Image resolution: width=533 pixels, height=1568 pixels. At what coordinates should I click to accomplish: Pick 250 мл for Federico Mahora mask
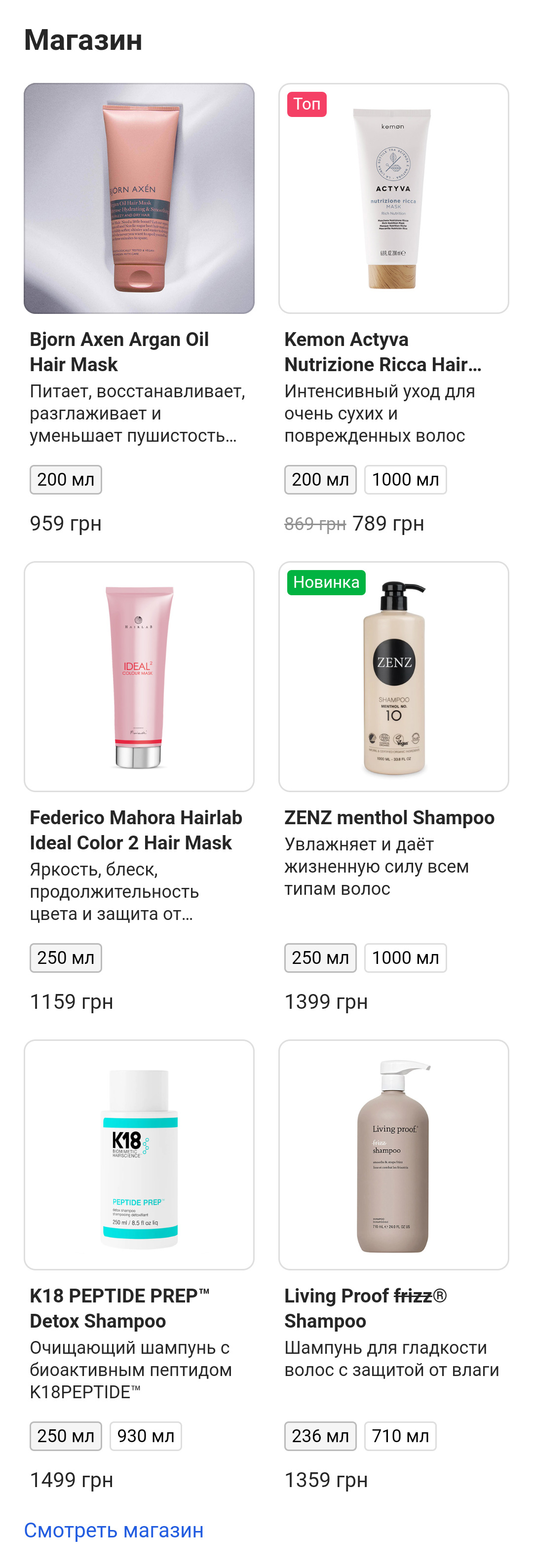point(66,957)
